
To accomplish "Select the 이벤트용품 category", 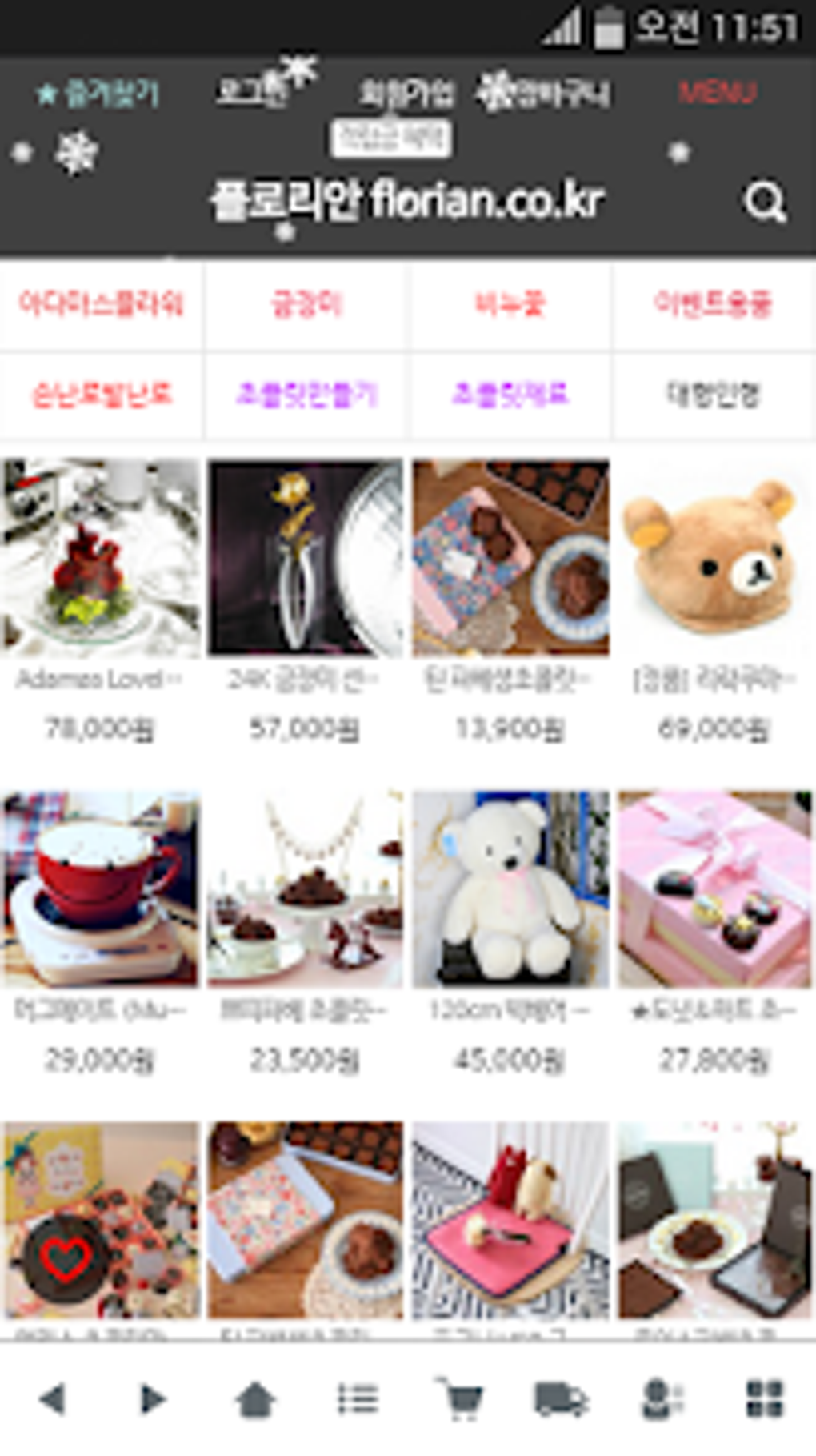I will [x=714, y=304].
